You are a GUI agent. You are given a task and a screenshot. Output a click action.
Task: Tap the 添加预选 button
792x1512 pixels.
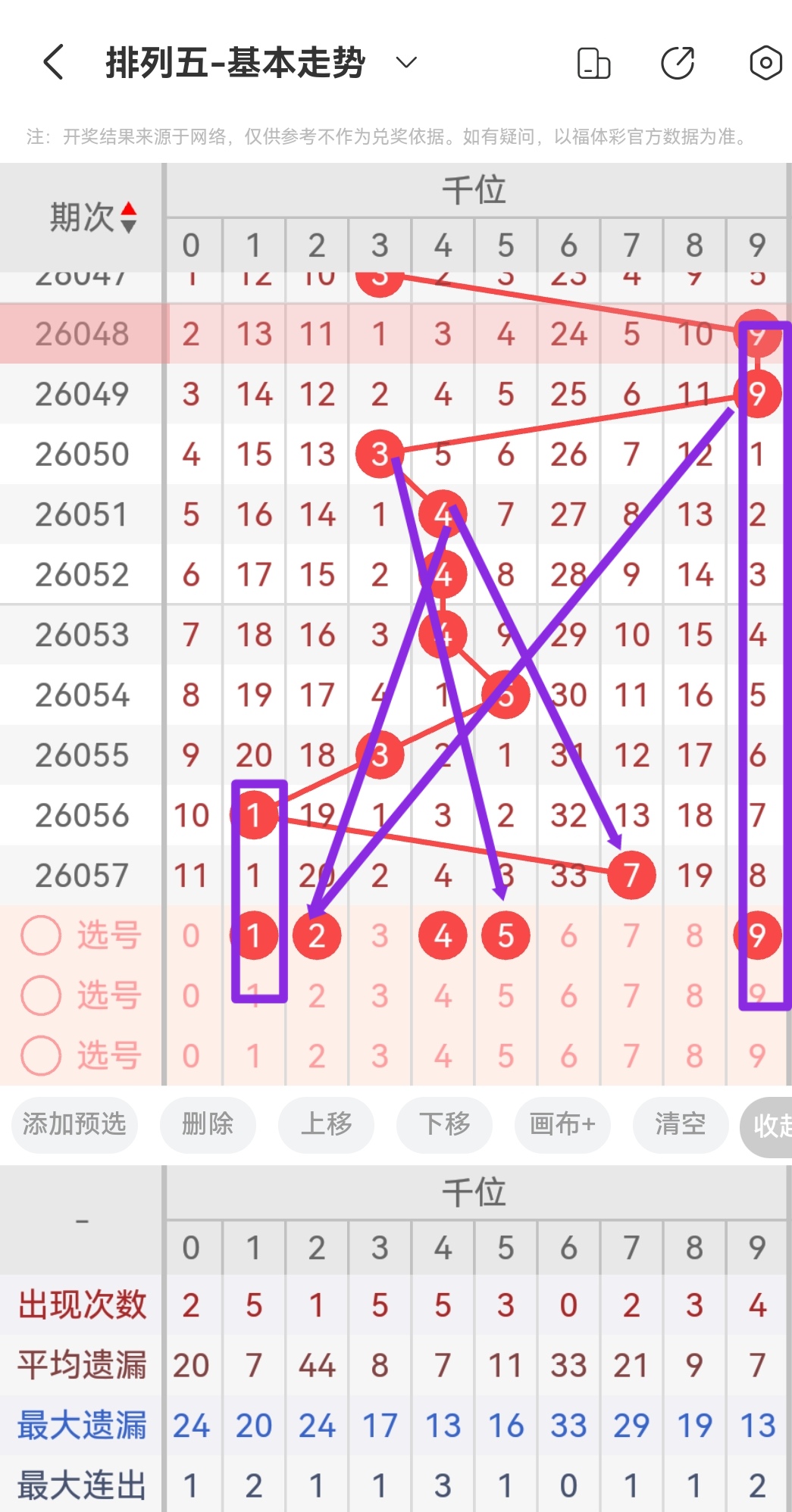point(74,1126)
